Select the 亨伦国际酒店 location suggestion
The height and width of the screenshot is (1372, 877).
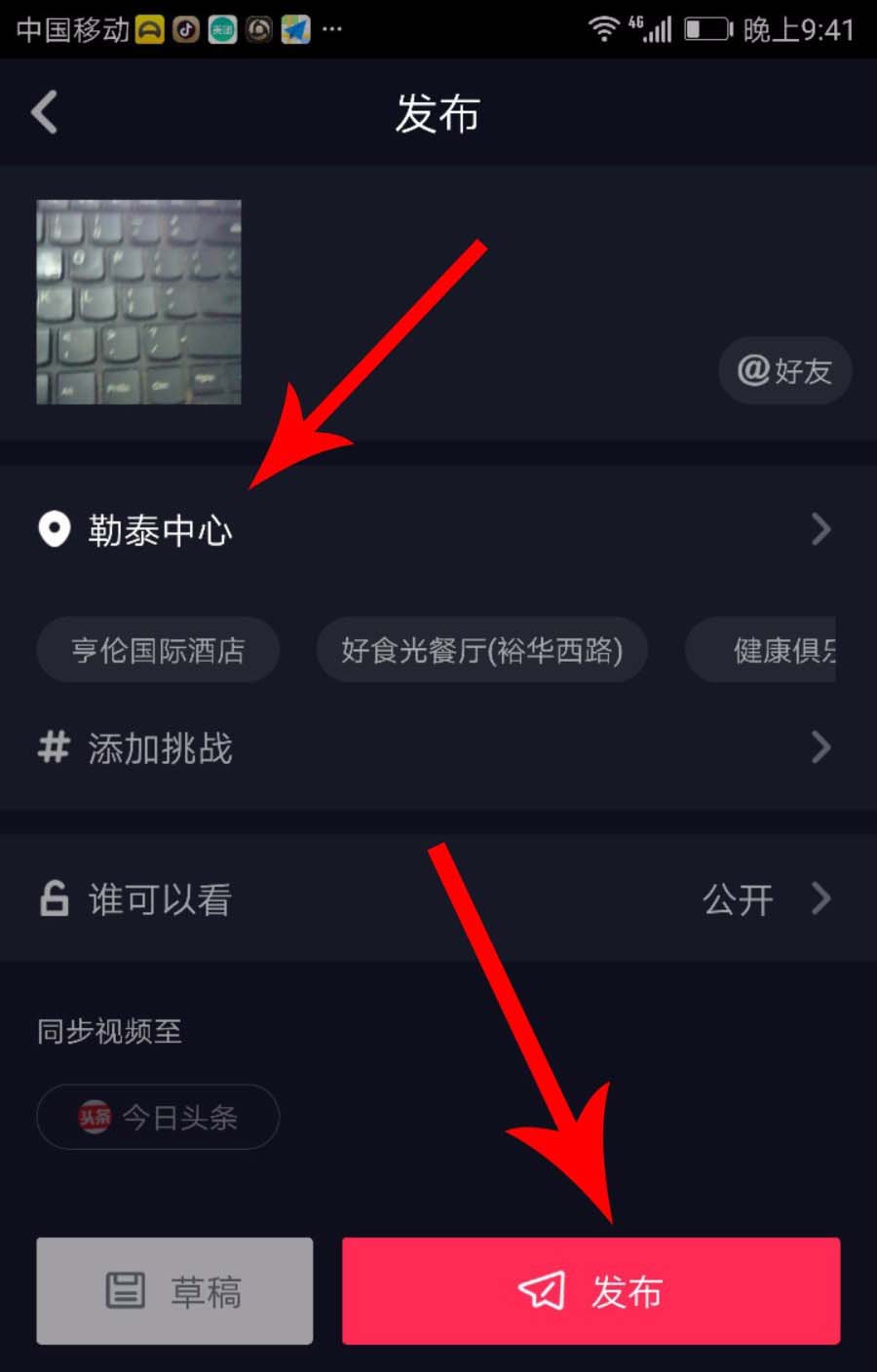click(158, 650)
